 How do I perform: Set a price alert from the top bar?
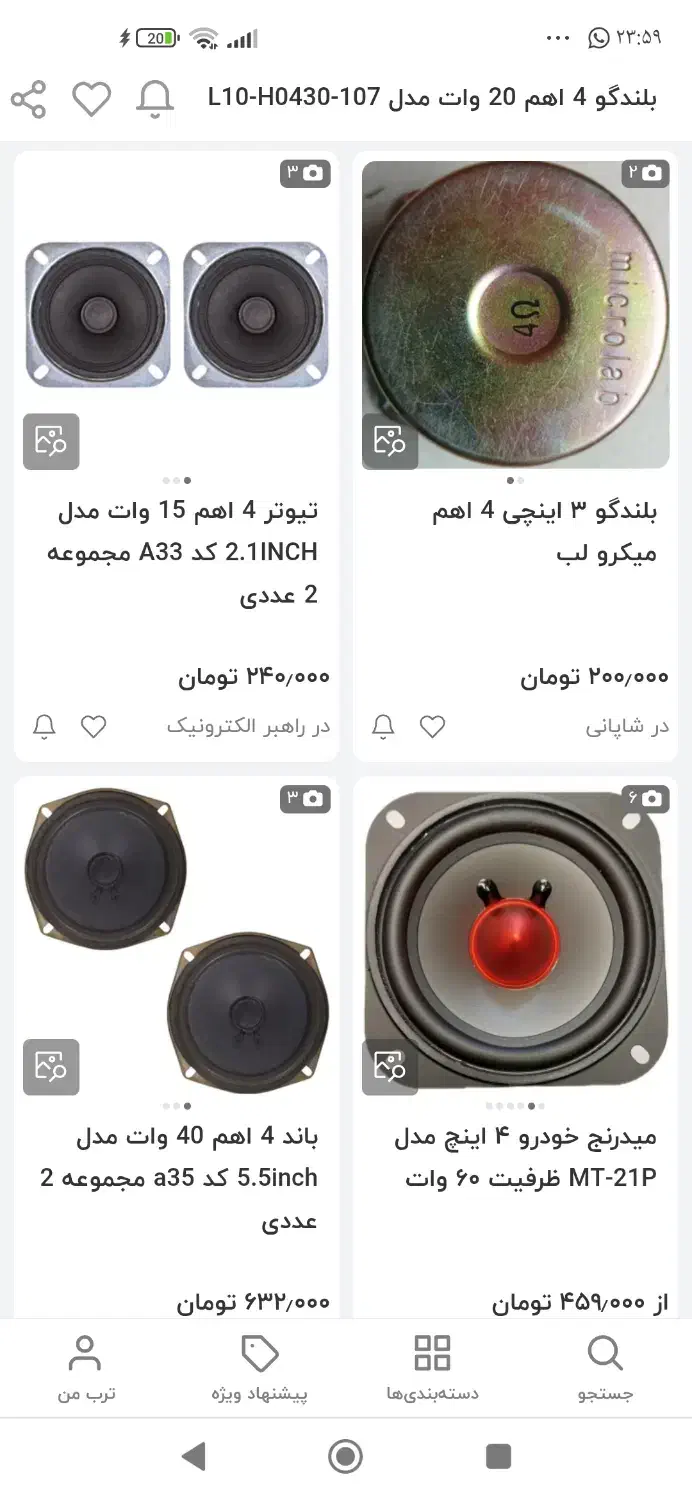pyautogui.click(x=155, y=99)
